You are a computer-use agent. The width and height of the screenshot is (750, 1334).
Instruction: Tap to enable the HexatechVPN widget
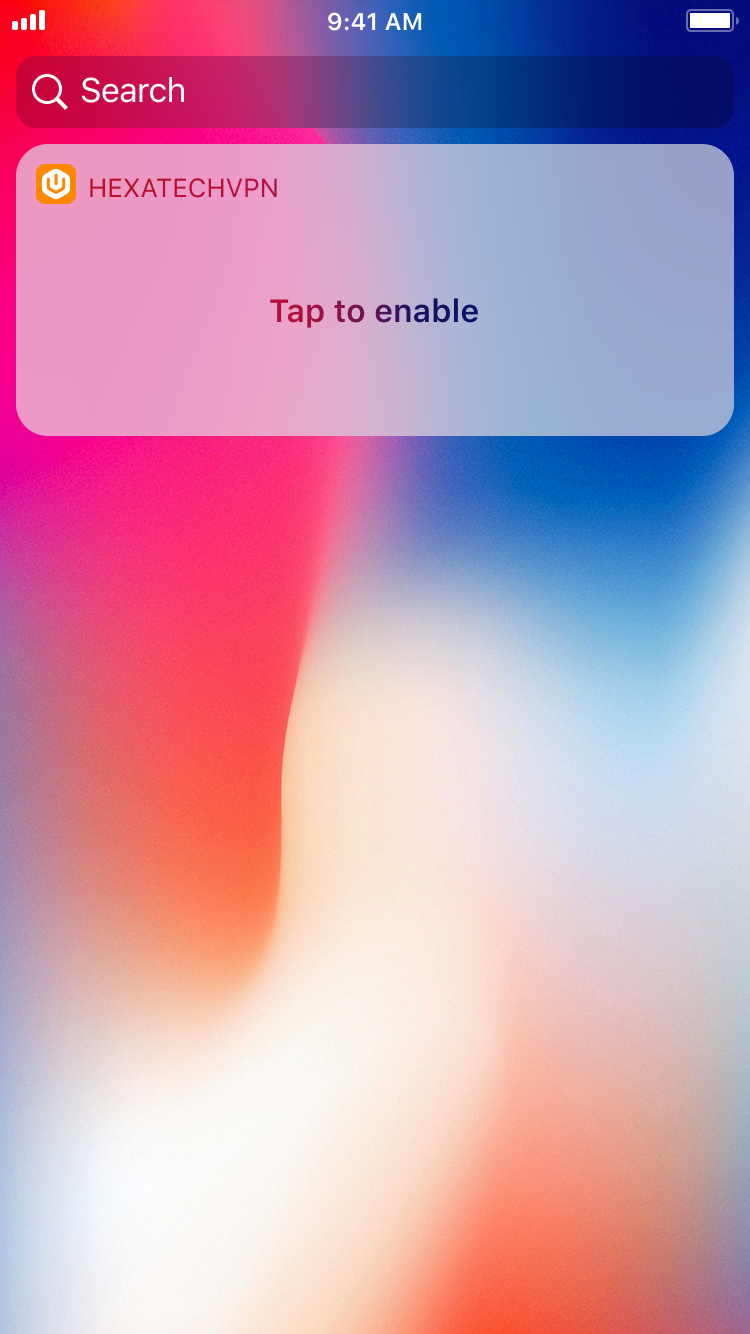click(374, 311)
